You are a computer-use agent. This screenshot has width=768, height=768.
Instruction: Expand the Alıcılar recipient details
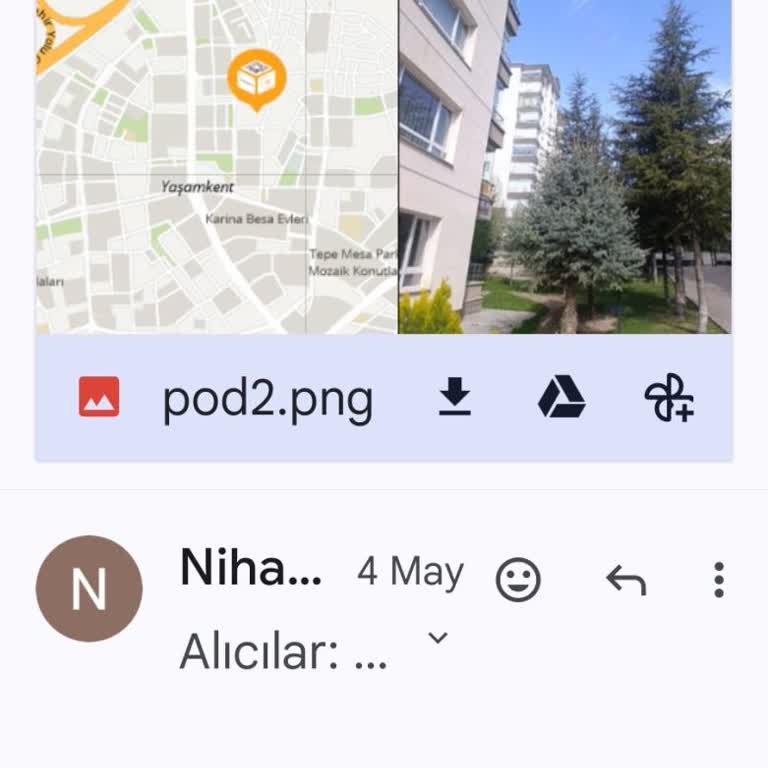(437, 638)
